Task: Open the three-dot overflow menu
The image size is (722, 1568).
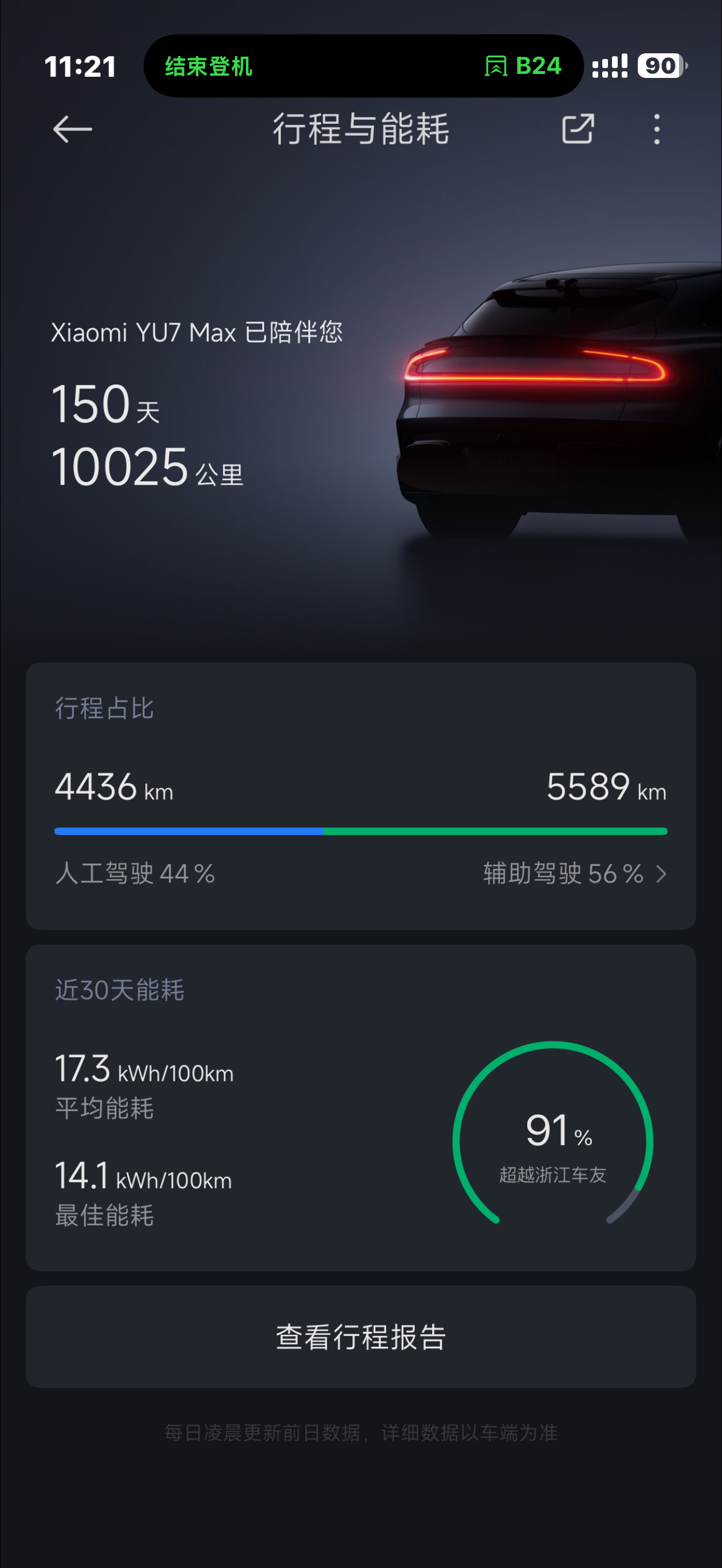Action: 656,129
